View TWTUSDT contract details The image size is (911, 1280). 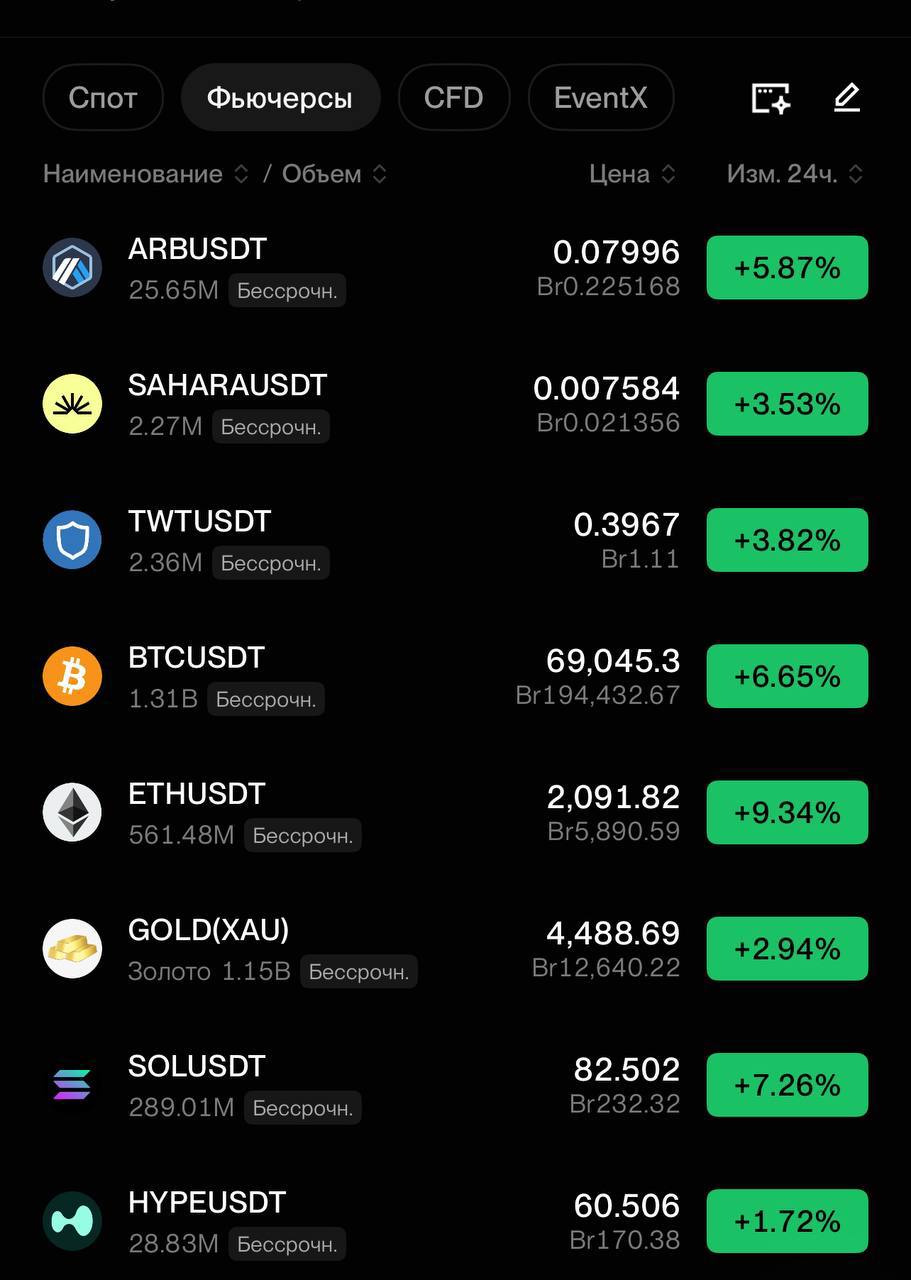click(455, 540)
